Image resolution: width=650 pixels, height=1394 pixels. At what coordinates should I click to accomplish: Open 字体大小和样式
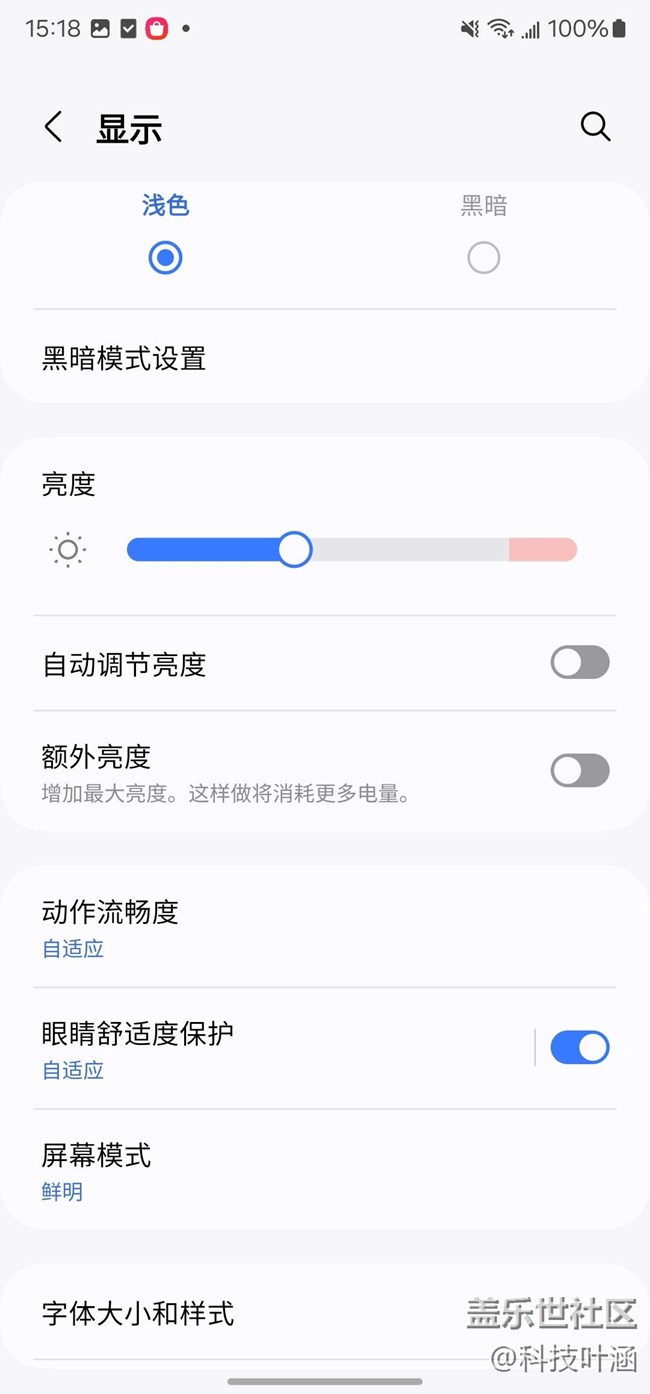[325, 1312]
